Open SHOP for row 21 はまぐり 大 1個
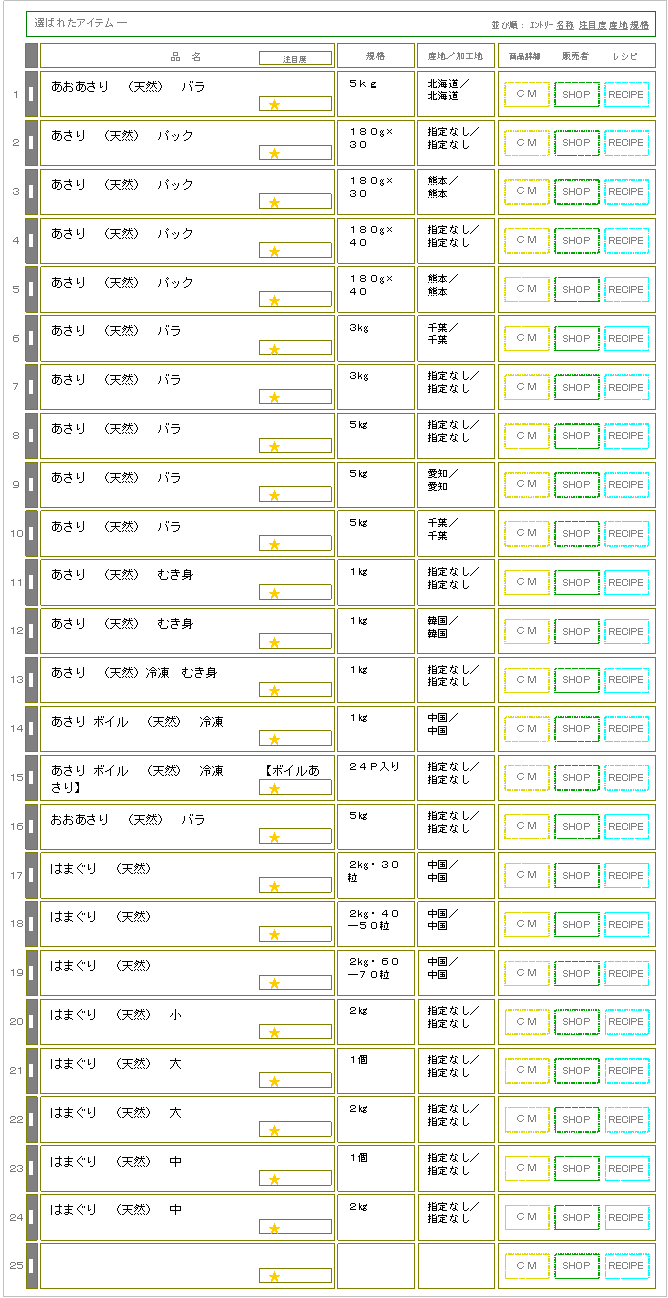 pyautogui.click(x=576, y=1071)
